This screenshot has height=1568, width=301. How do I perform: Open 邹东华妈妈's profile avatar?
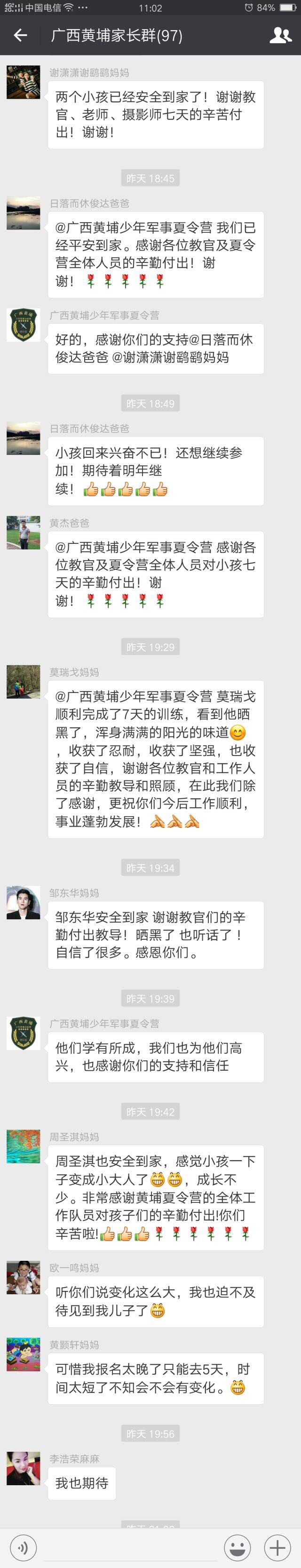coord(23,903)
